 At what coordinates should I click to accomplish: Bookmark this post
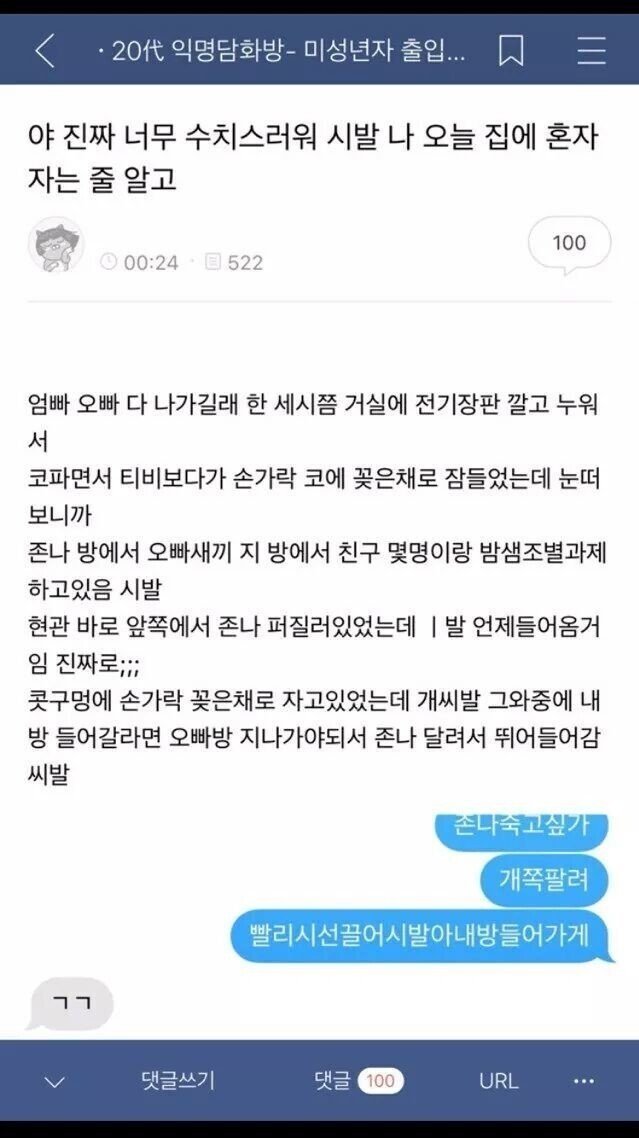(x=511, y=52)
